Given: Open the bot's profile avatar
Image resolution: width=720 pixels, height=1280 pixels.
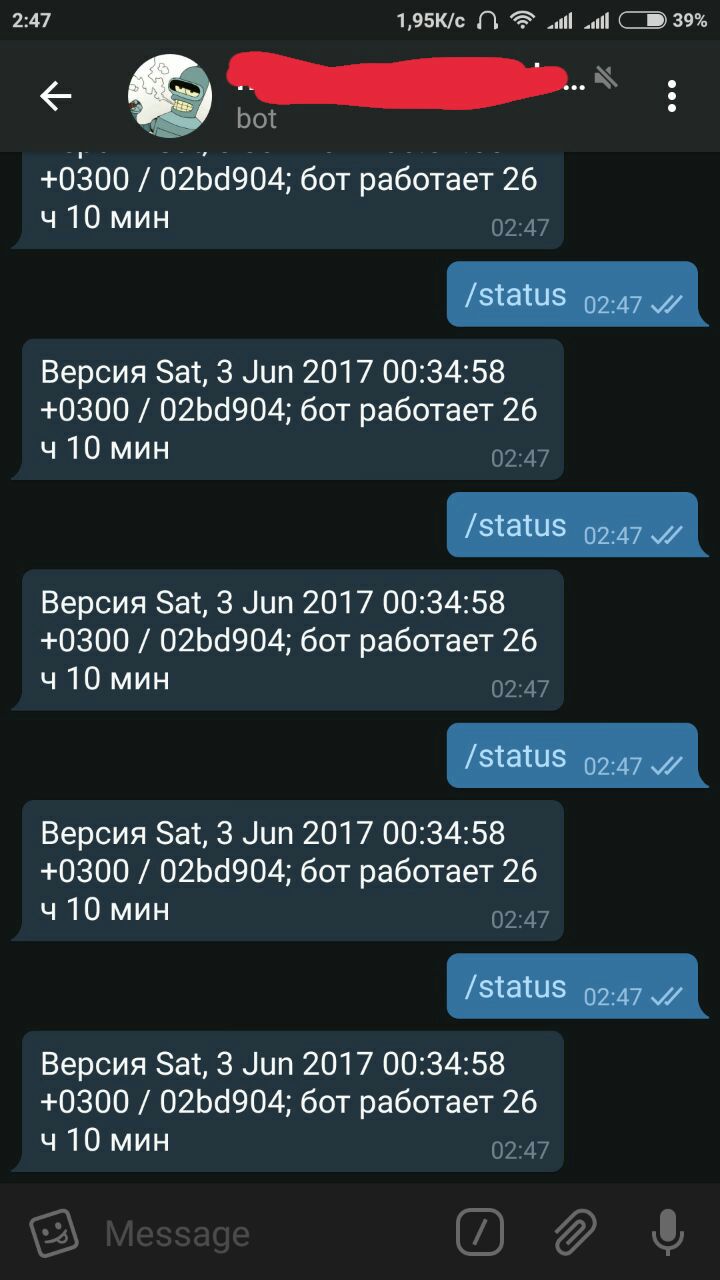Looking at the screenshot, I should pos(170,96).
